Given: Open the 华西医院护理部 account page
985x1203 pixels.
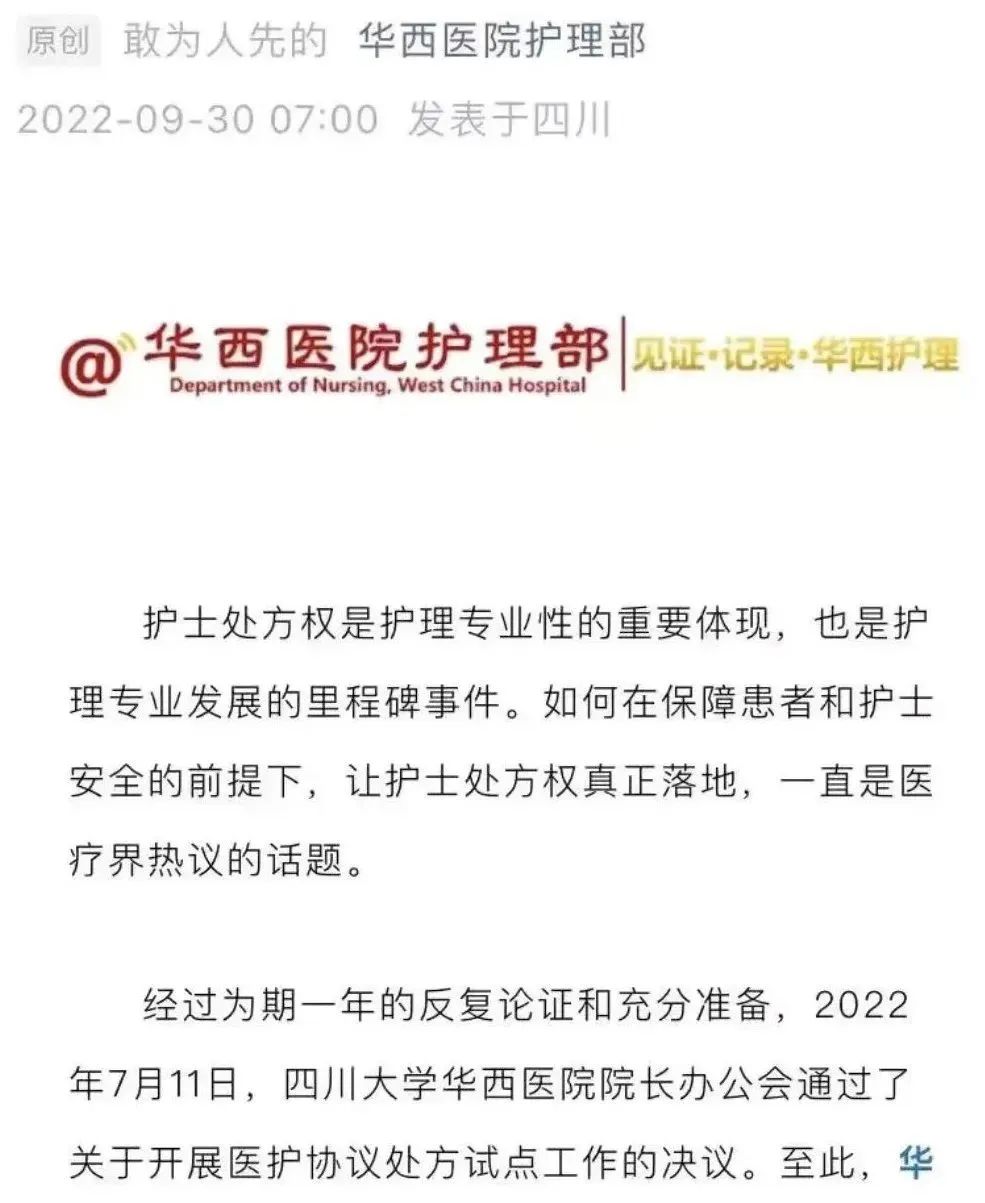Looking at the screenshot, I should (502, 41).
